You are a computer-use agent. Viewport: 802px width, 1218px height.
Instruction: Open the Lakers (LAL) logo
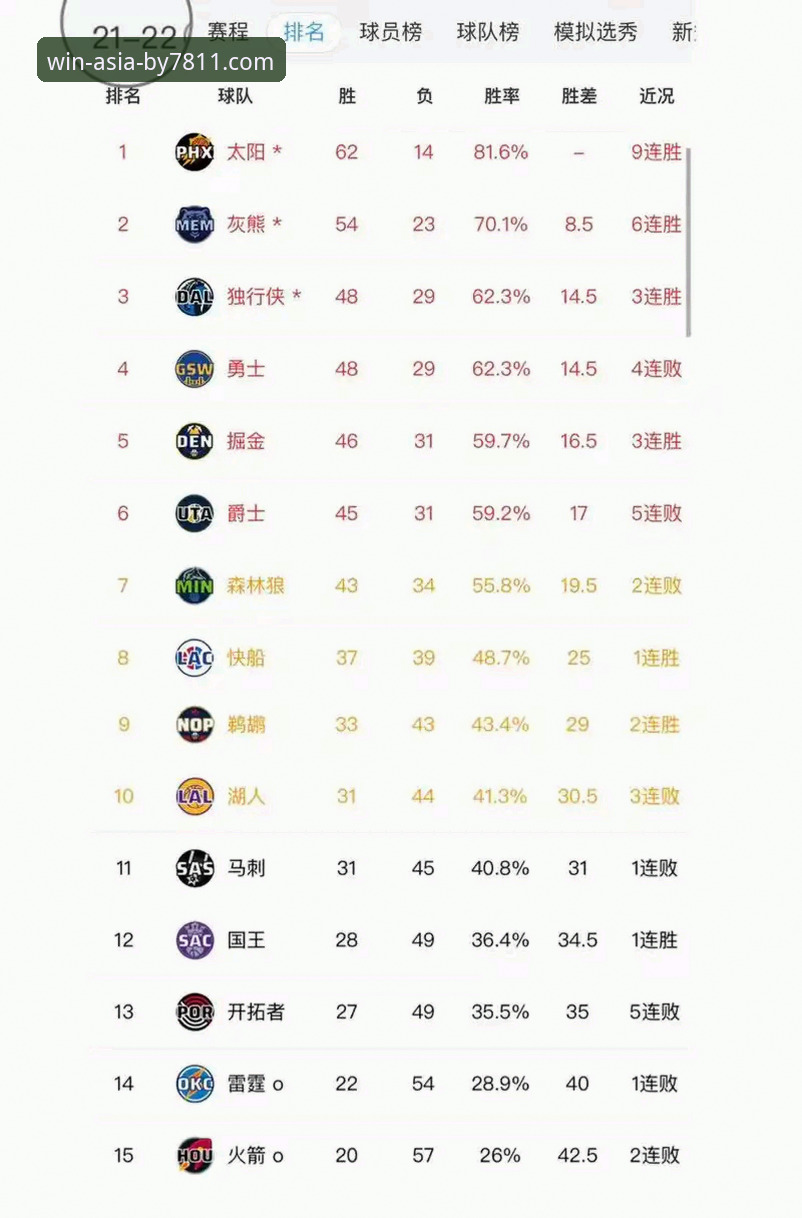click(x=193, y=796)
